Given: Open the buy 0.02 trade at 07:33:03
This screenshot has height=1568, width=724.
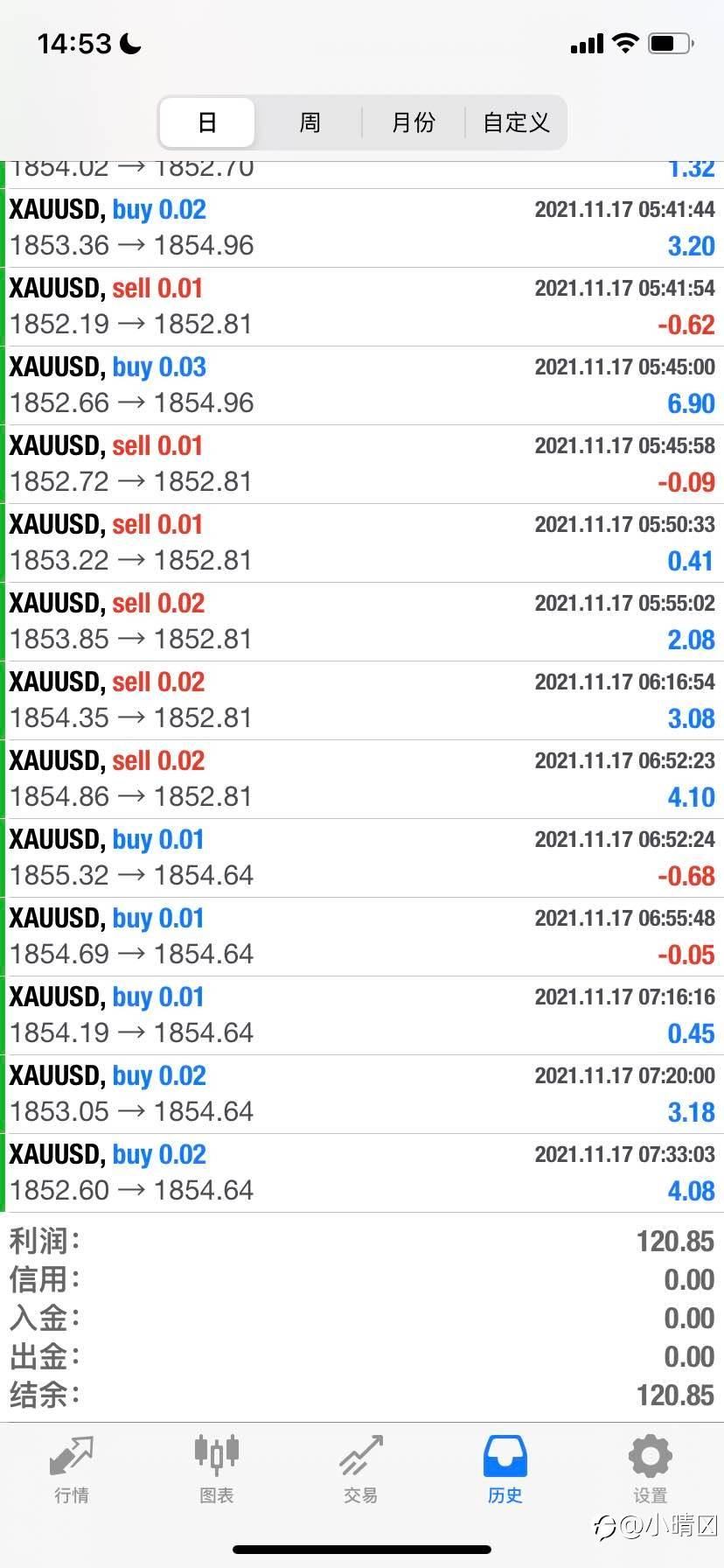Looking at the screenshot, I should click(x=362, y=1173).
